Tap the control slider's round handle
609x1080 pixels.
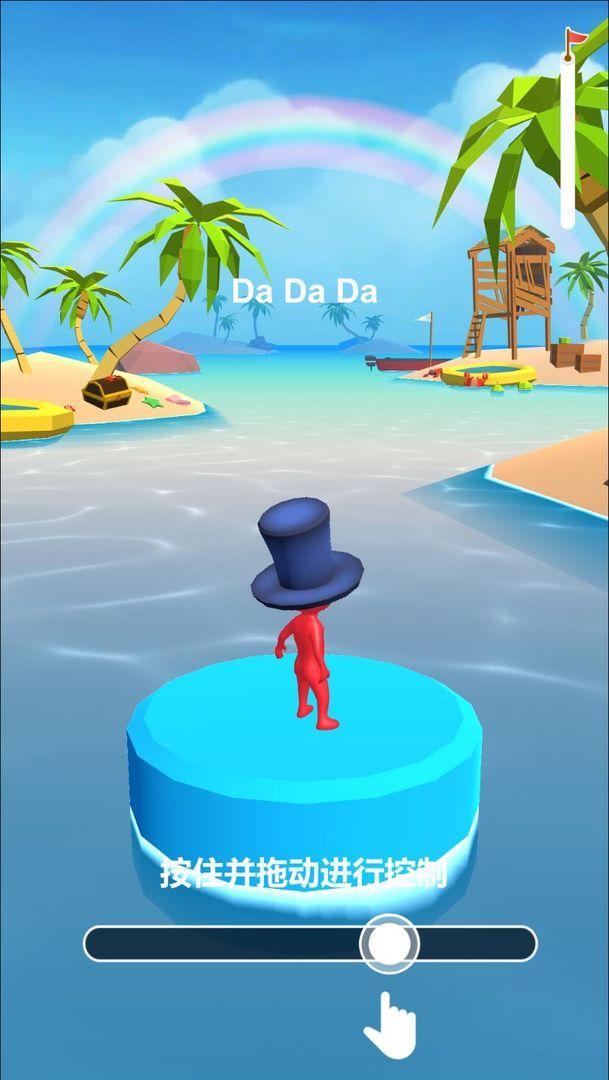click(389, 943)
